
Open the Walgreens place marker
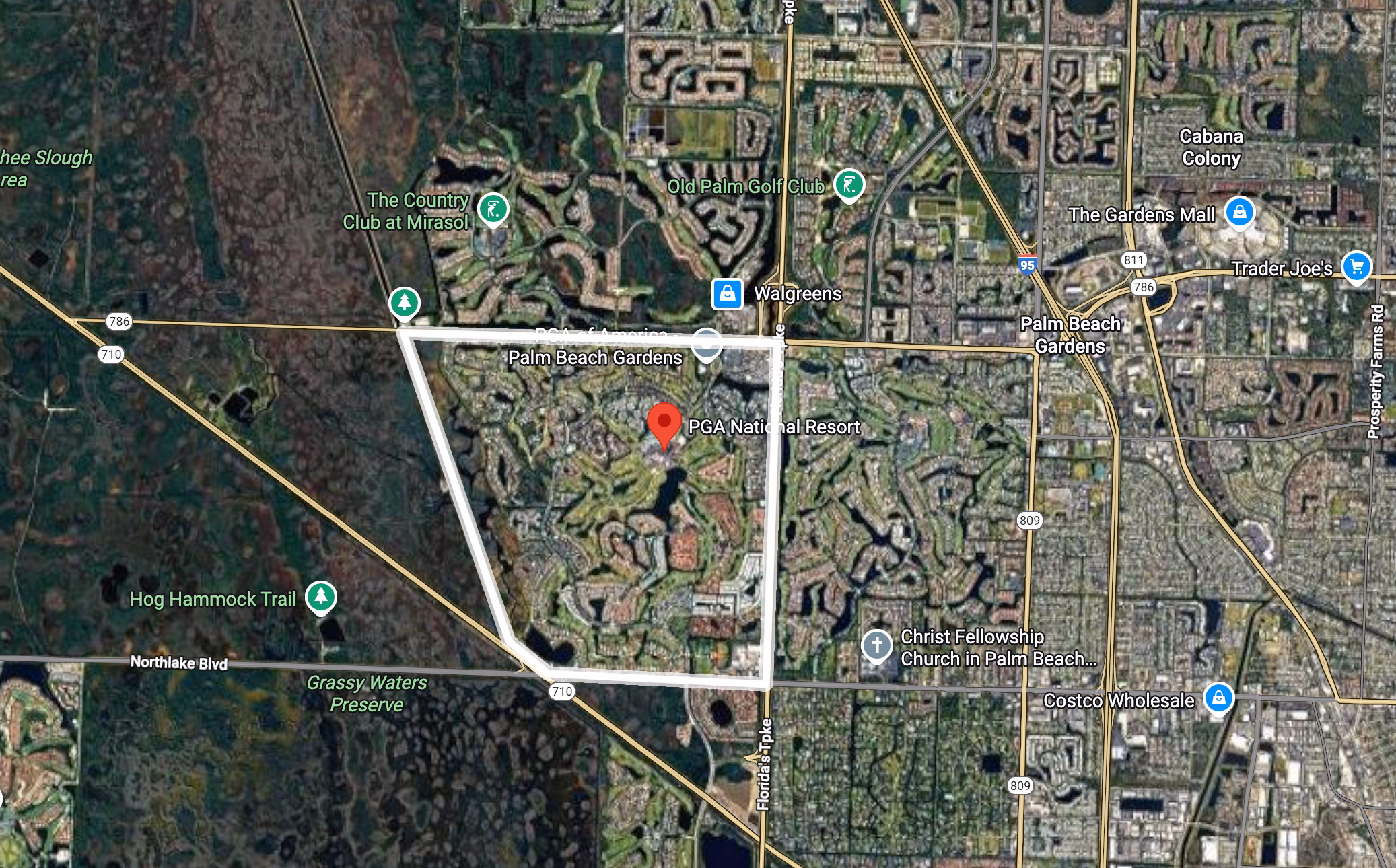point(727,294)
